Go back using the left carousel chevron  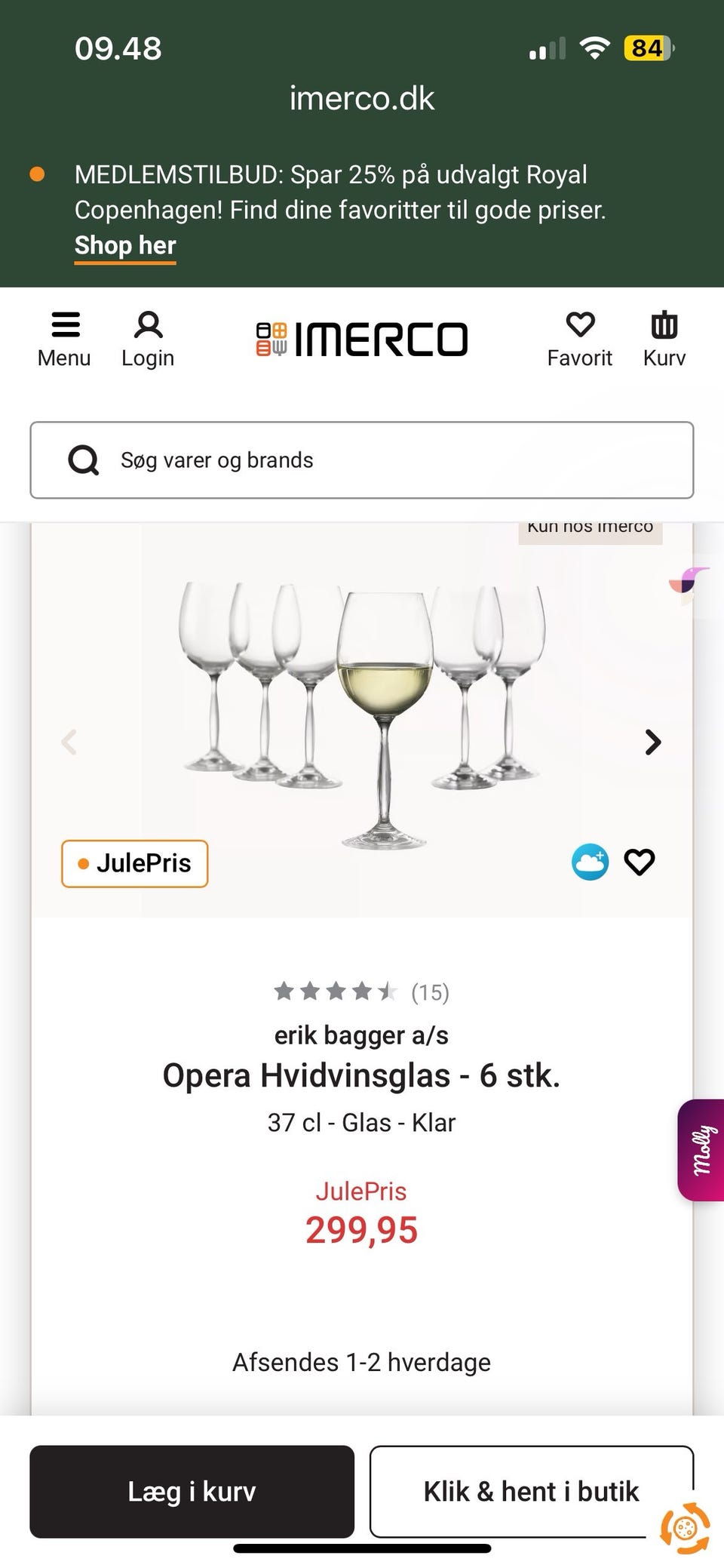point(69,742)
